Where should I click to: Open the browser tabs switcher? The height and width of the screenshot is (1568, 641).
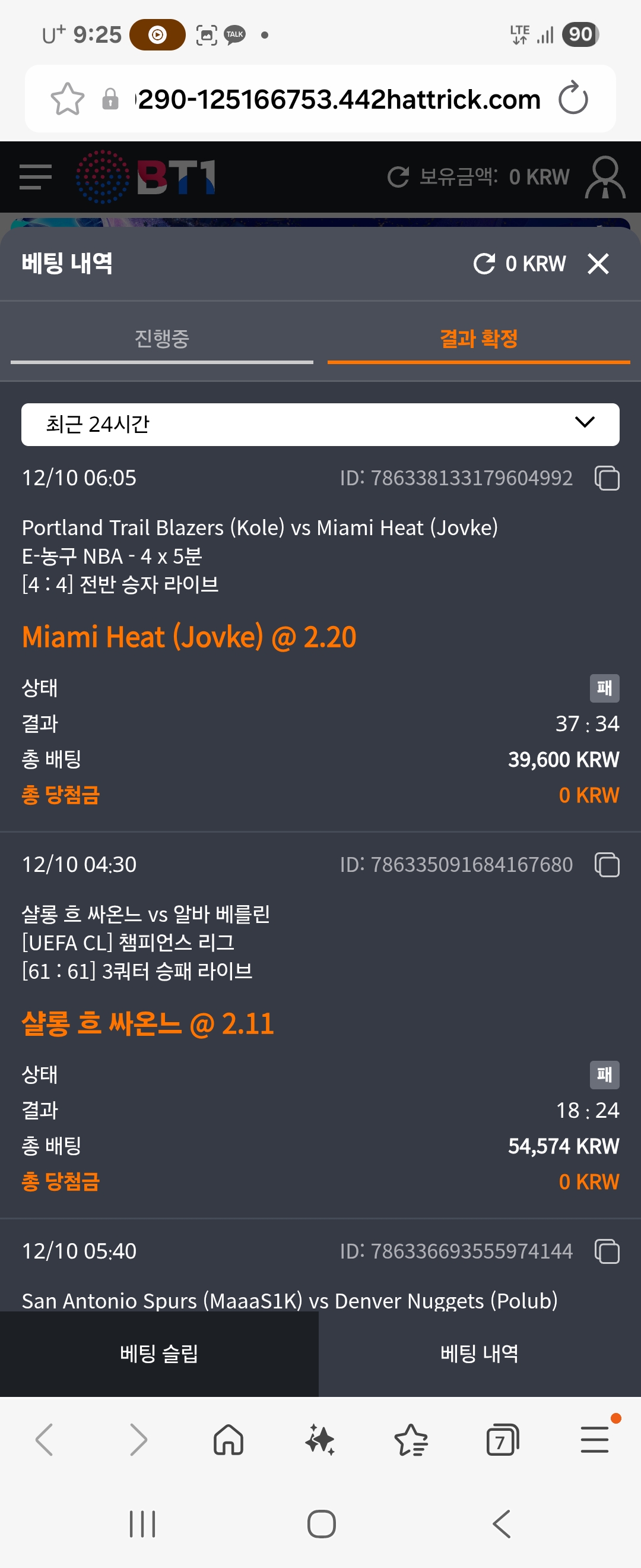(x=502, y=1440)
